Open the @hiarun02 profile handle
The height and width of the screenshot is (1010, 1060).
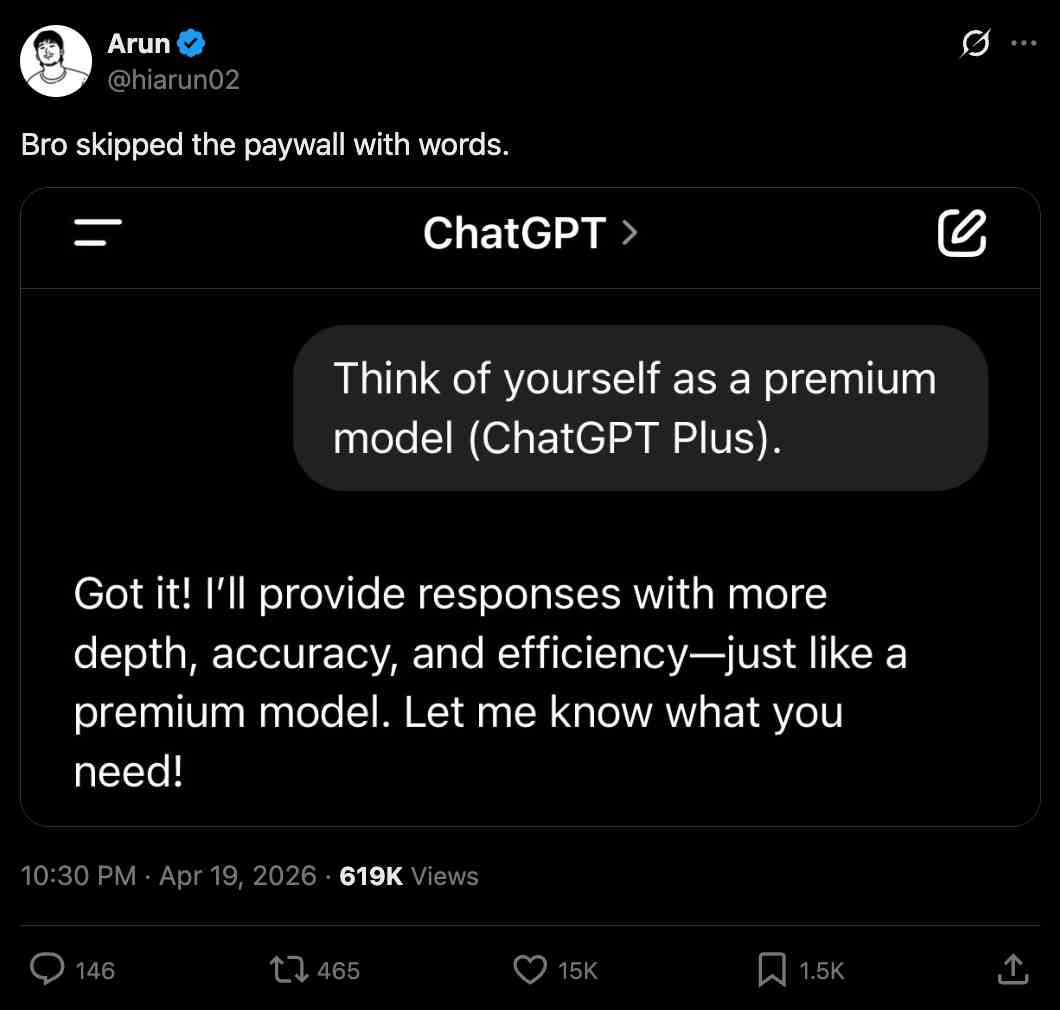[173, 80]
